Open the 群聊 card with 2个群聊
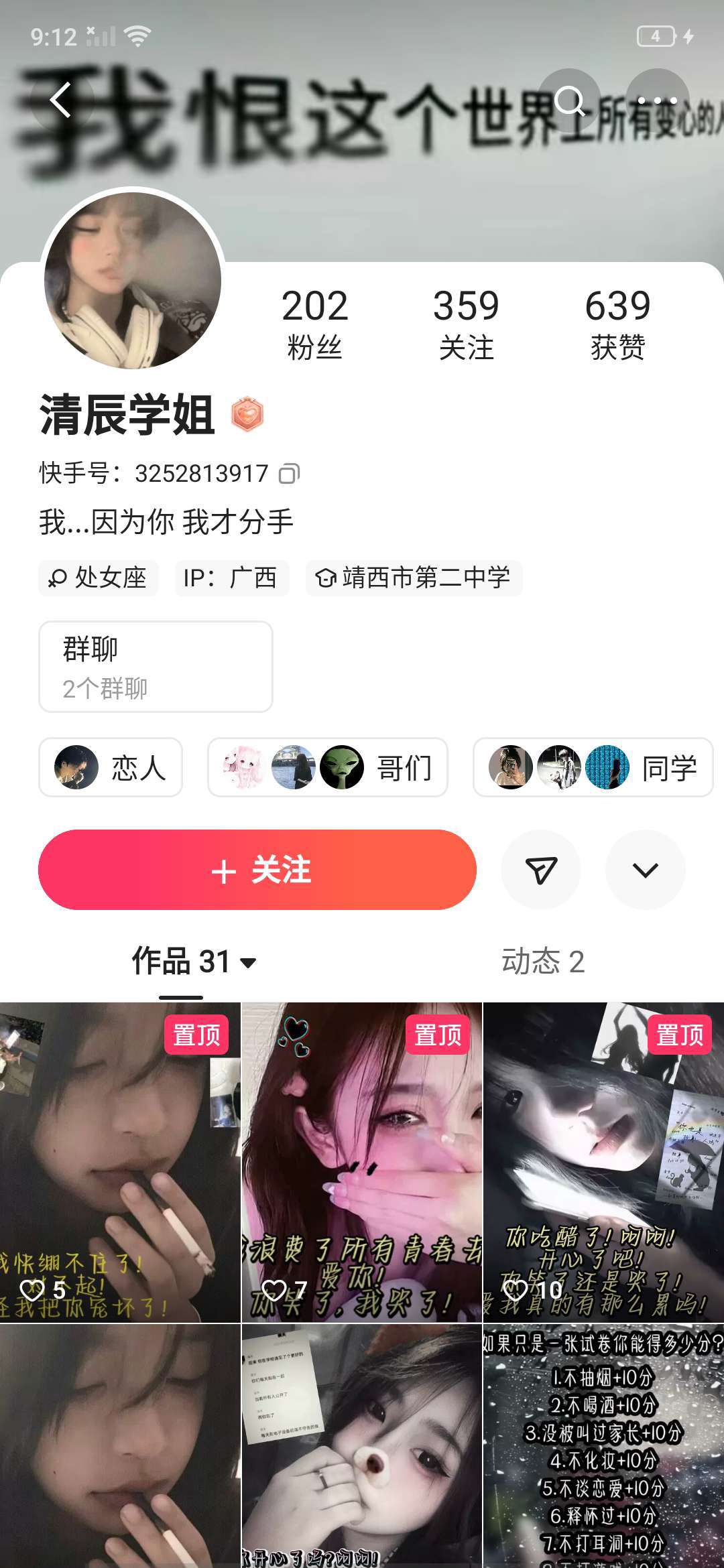724x1568 pixels. 156,666
